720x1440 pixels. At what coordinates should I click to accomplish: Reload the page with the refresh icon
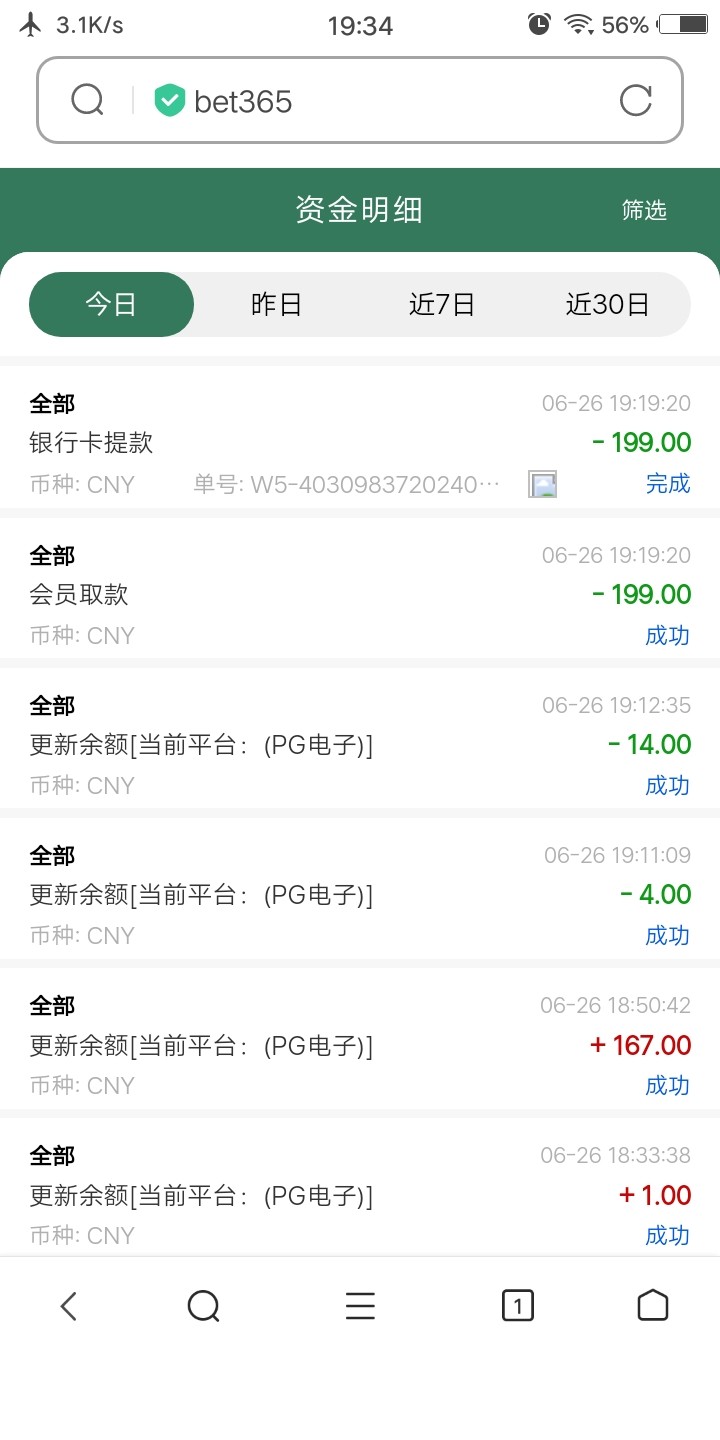[635, 100]
